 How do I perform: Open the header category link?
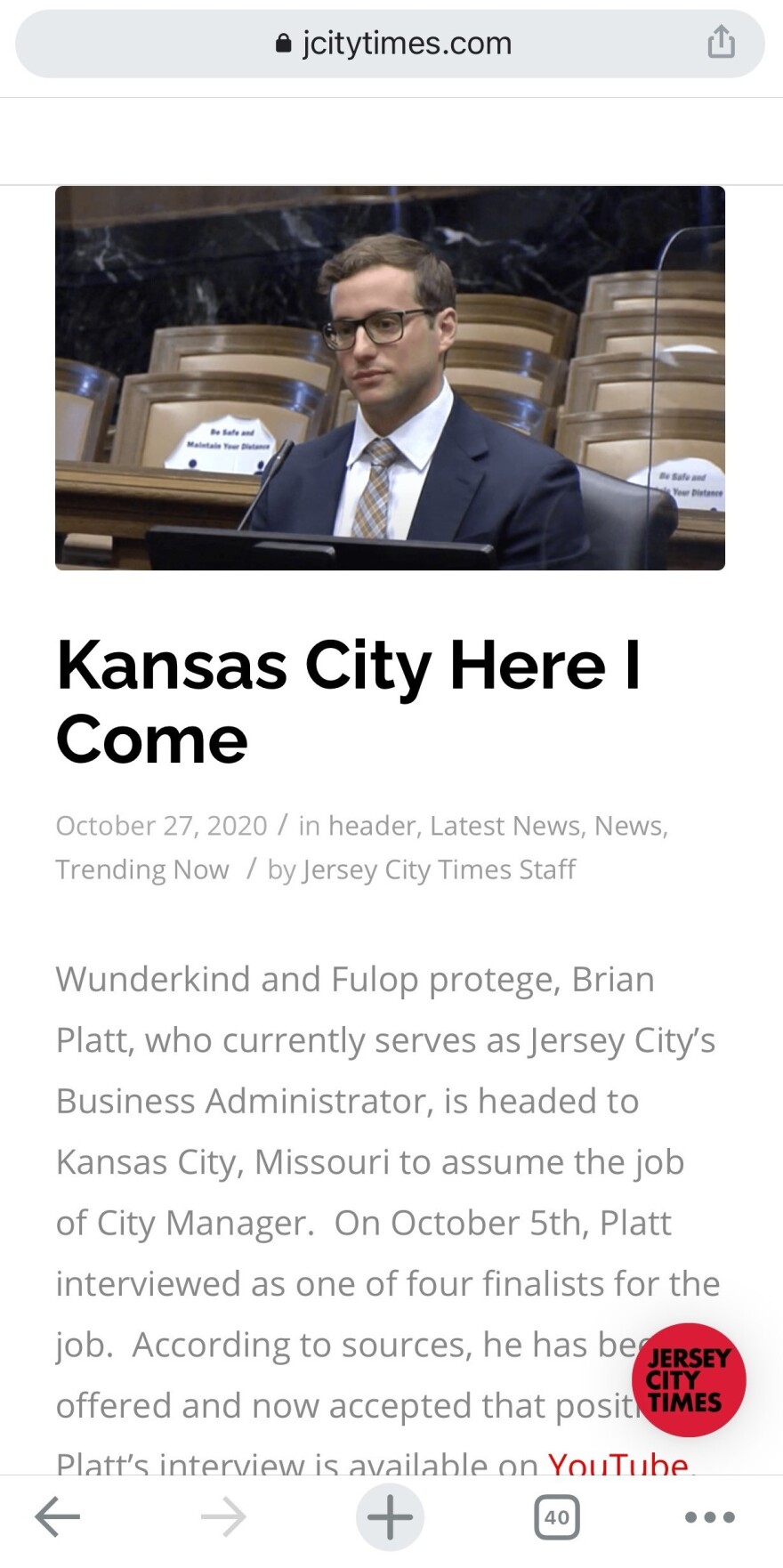pyautogui.click(x=372, y=826)
